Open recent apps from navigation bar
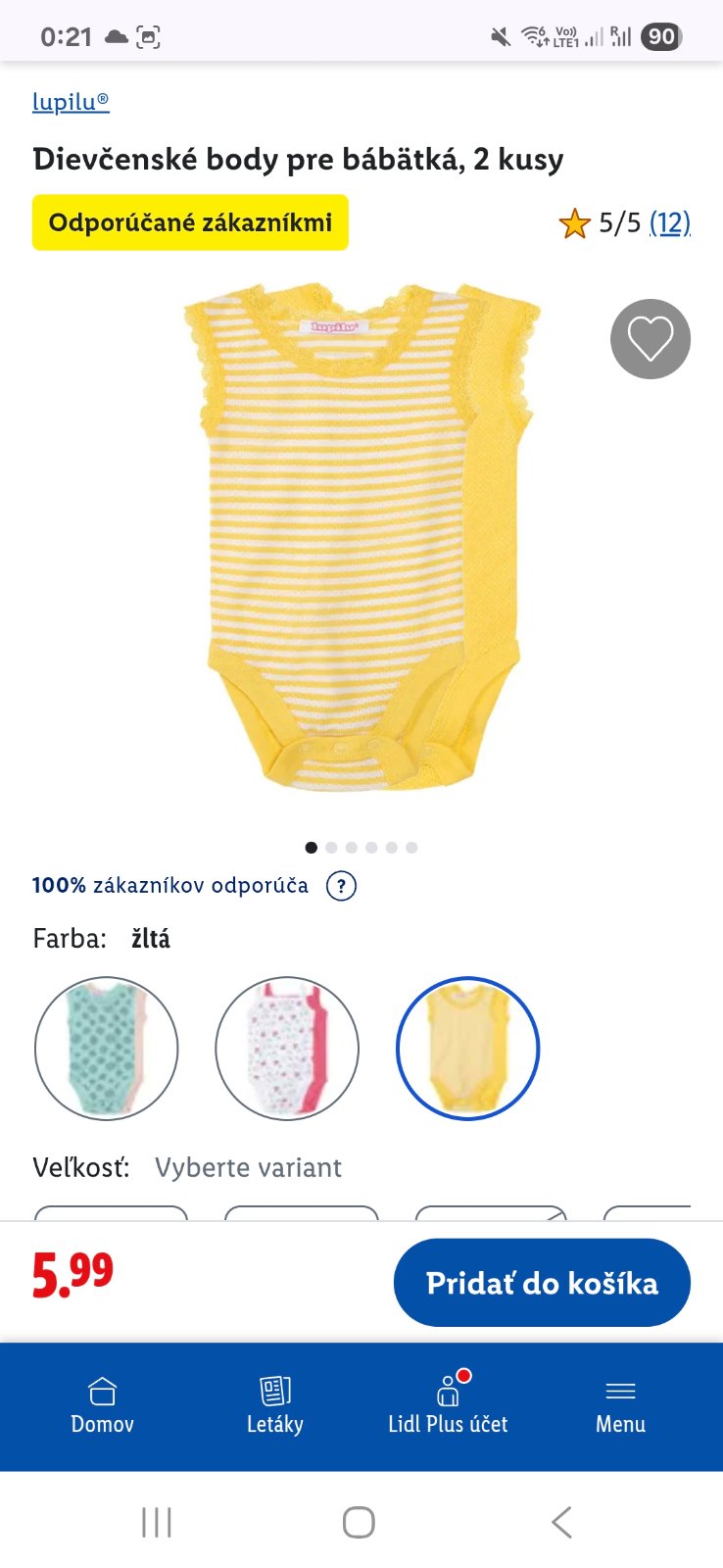This screenshot has width=723, height=1568. [x=157, y=1522]
